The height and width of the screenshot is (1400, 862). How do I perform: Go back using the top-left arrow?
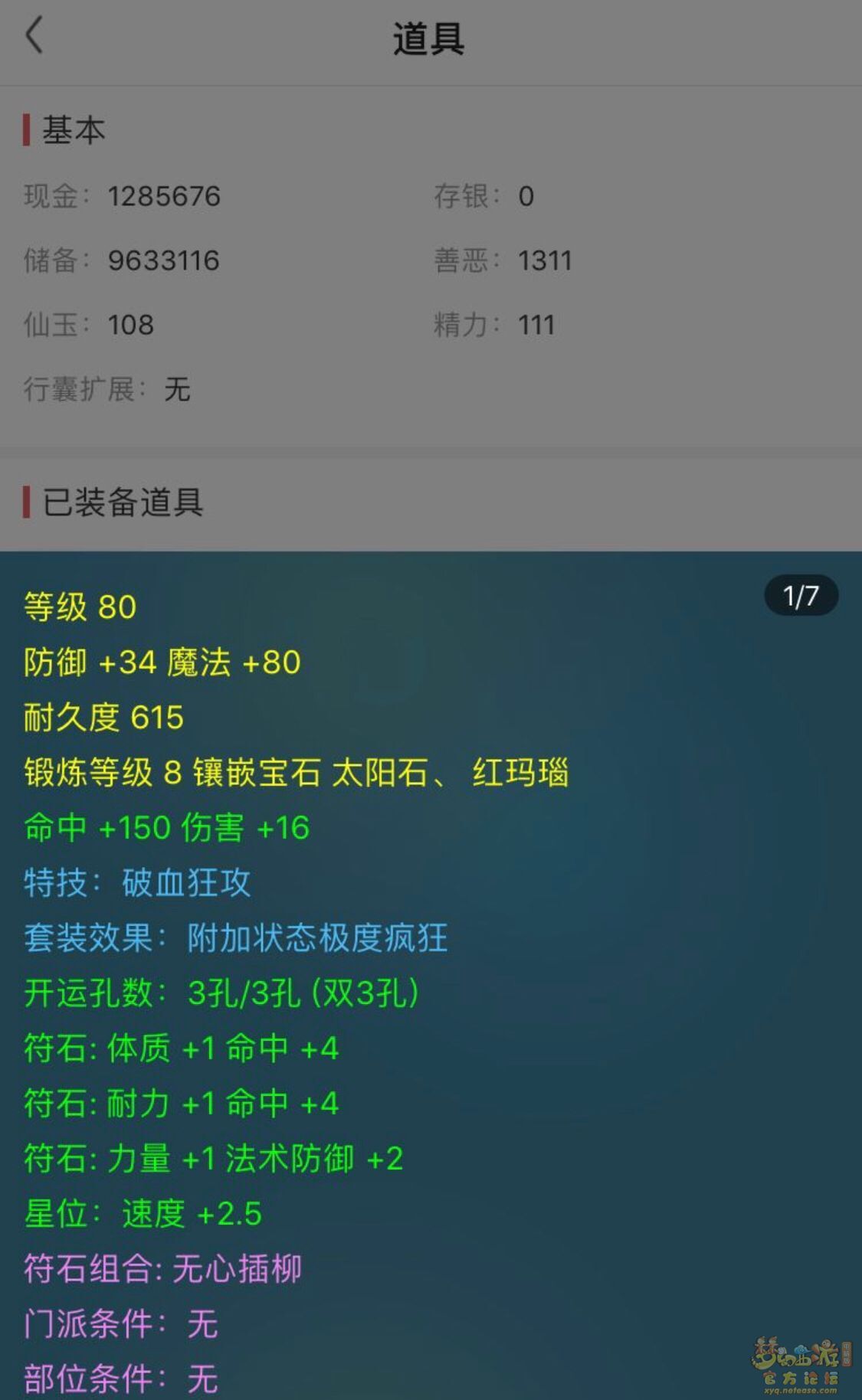click(x=34, y=35)
